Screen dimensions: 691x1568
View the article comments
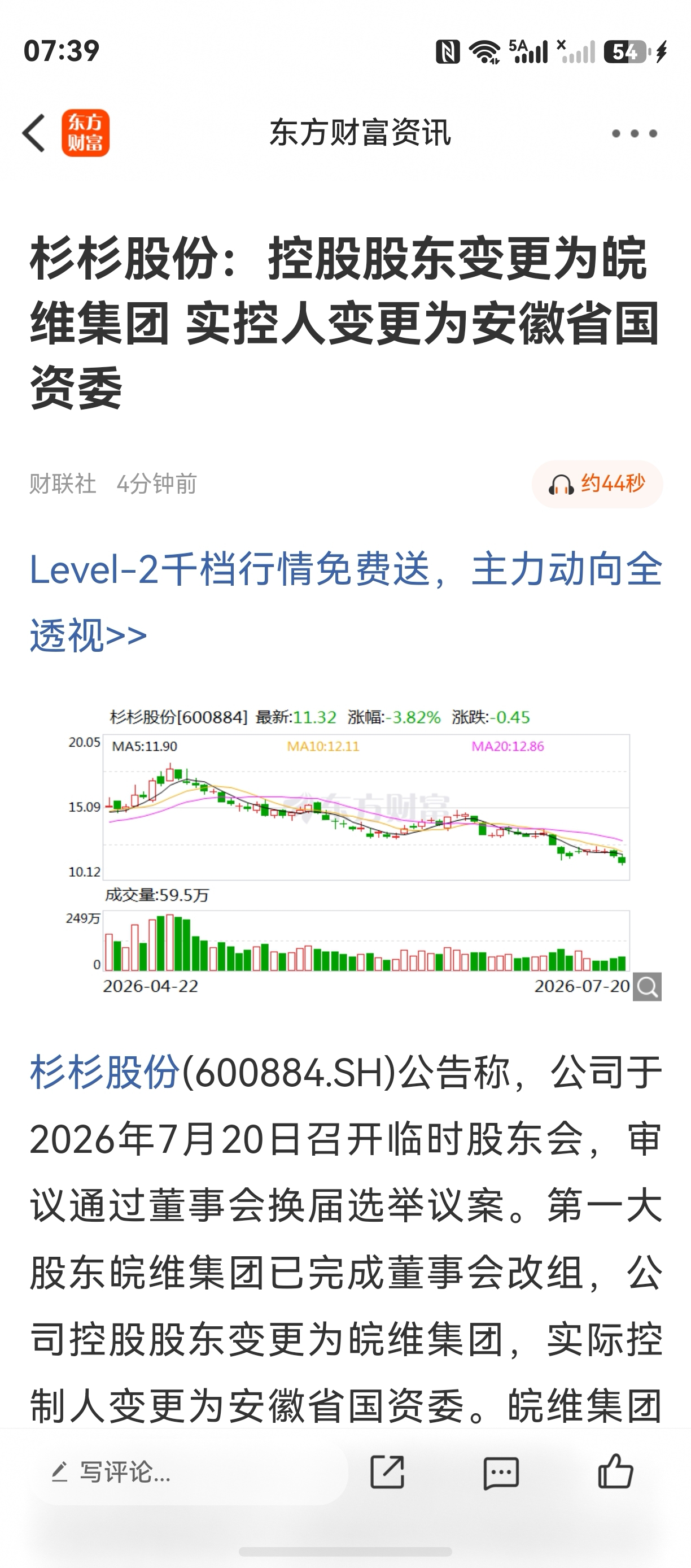tap(501, 1473)
